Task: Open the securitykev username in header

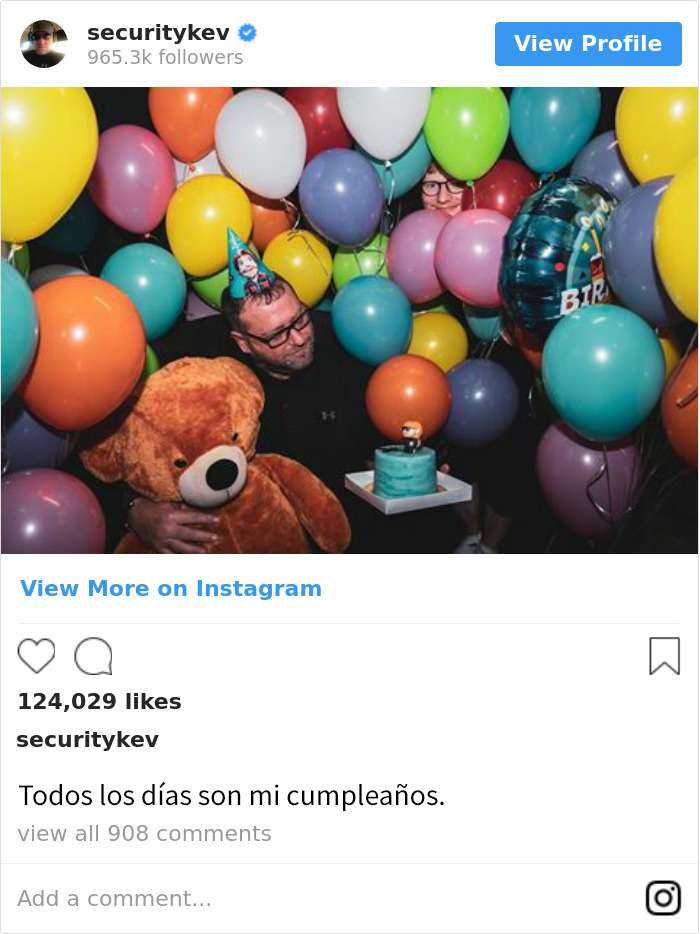Action: tap(158, 33)
